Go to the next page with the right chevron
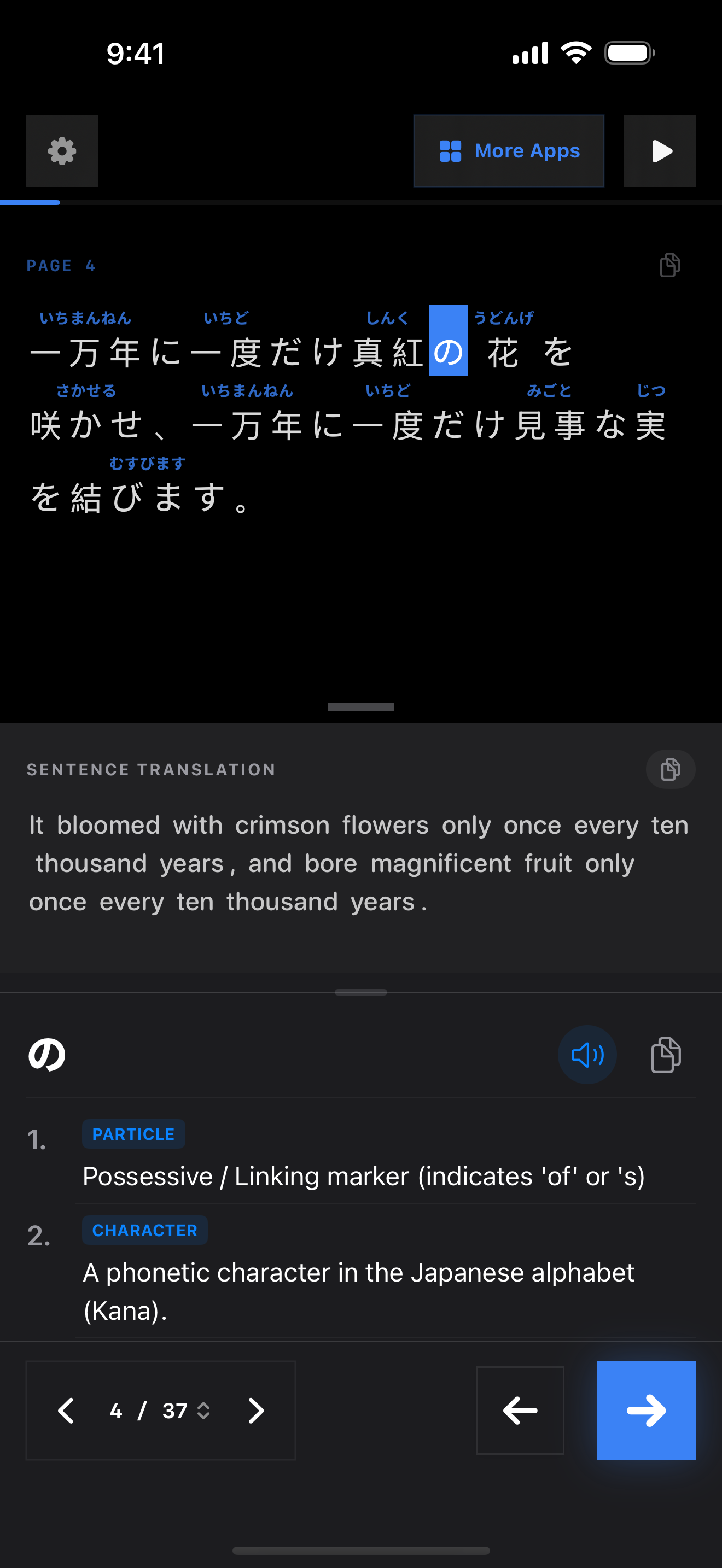The image size is (722, 1568). [x=255, y=1411]
